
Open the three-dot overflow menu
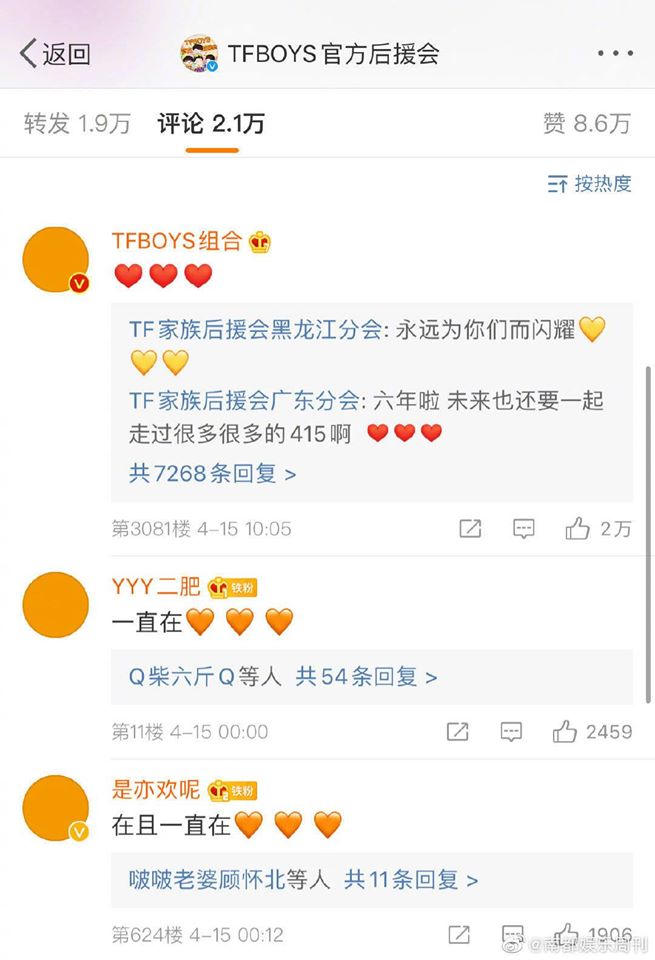[x=613, y=53]
